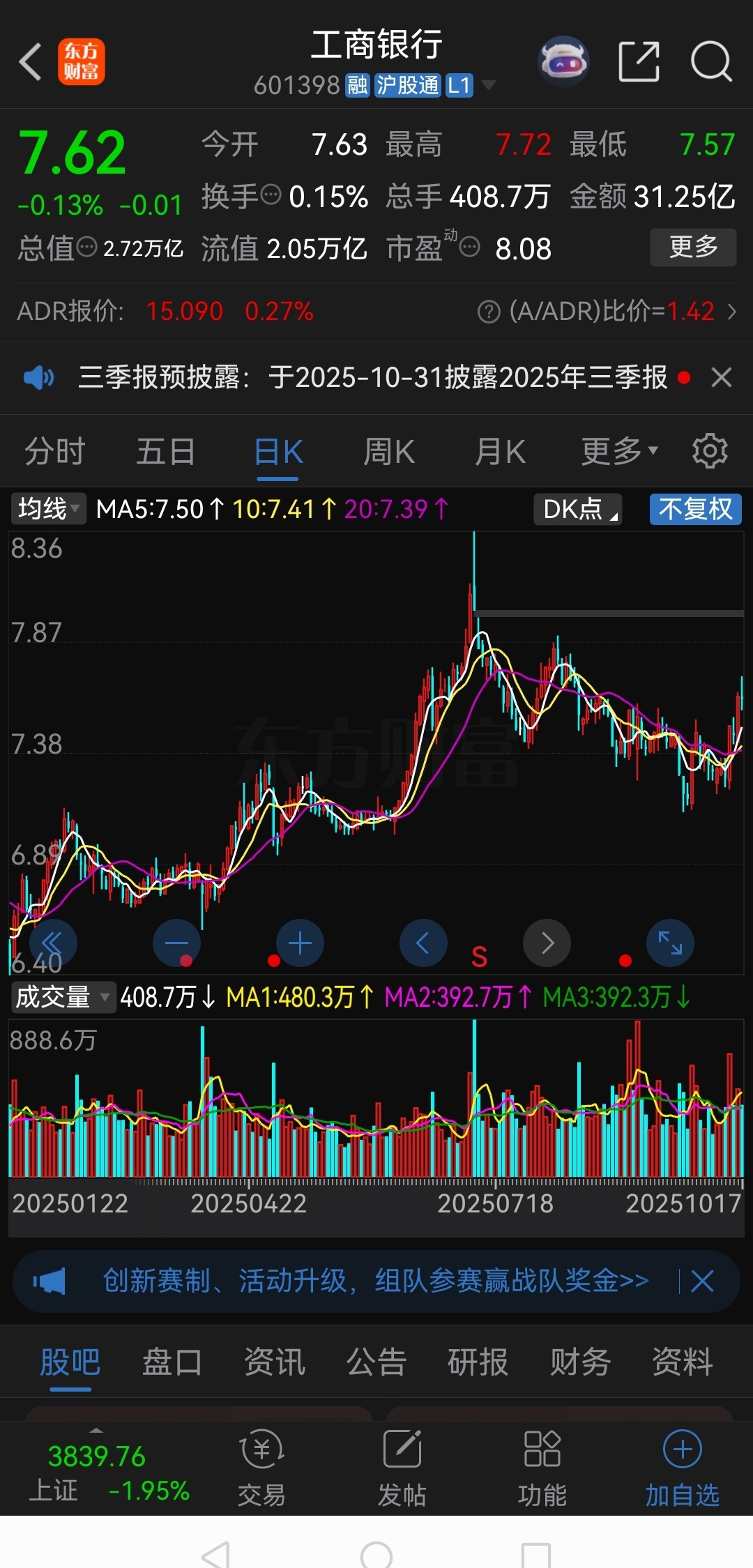
Task: Zoom in on the candlestick chart
Action: click(x=299, y=943)
